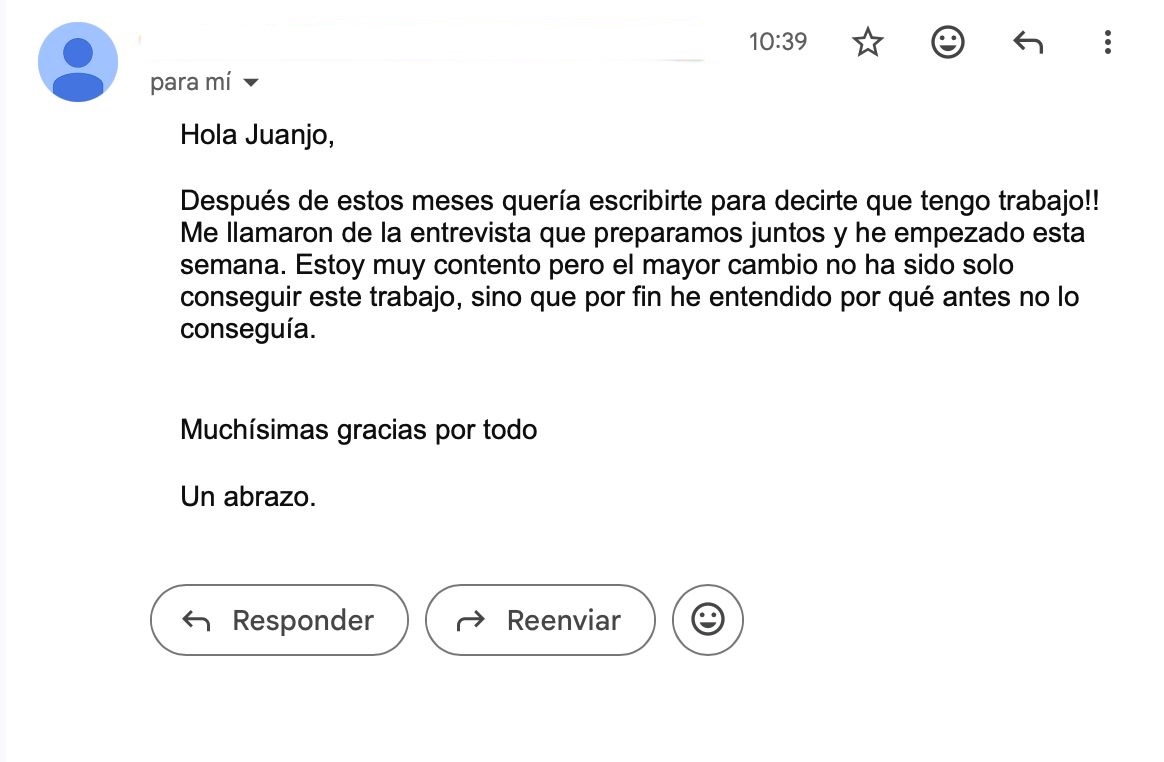Viewport: 1164px width, 762px height.
Task: Open the sender's profile avatar
Action: pyautogui.click(x=78, y=62)
